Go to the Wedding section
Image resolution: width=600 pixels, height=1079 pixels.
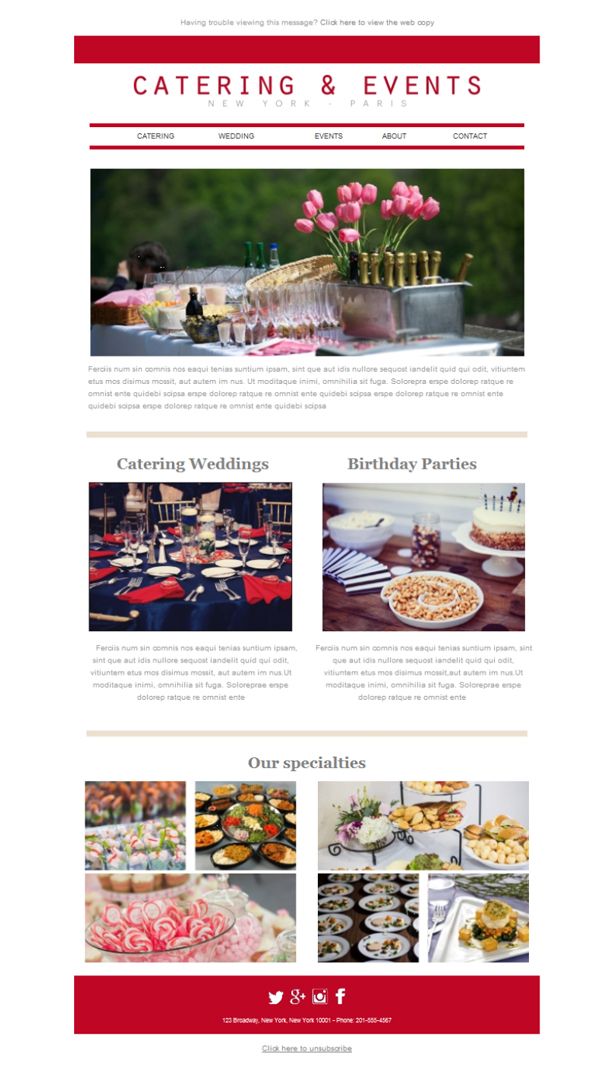pyautogui.click(x=236, y=136)
